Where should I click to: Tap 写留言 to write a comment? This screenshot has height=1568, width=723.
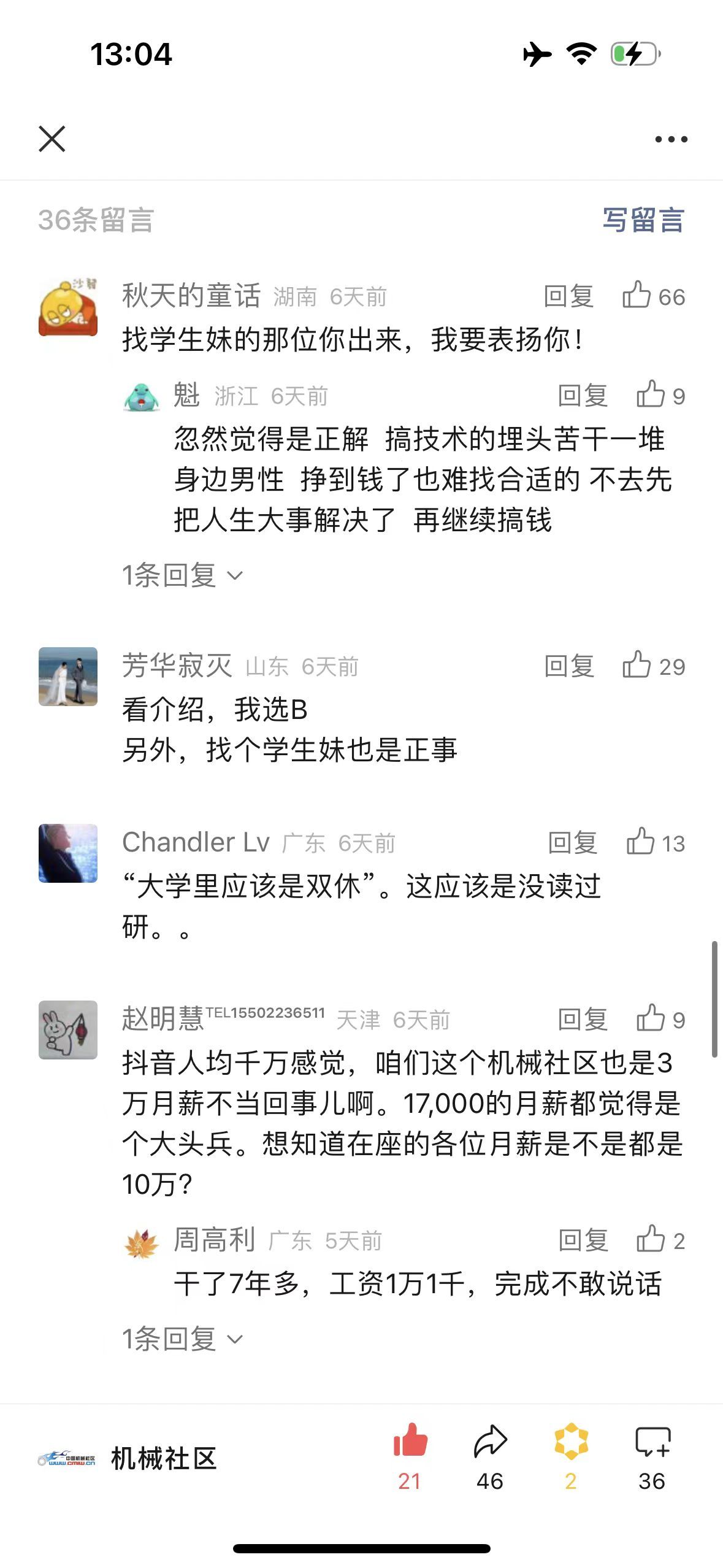coord(643,220)
